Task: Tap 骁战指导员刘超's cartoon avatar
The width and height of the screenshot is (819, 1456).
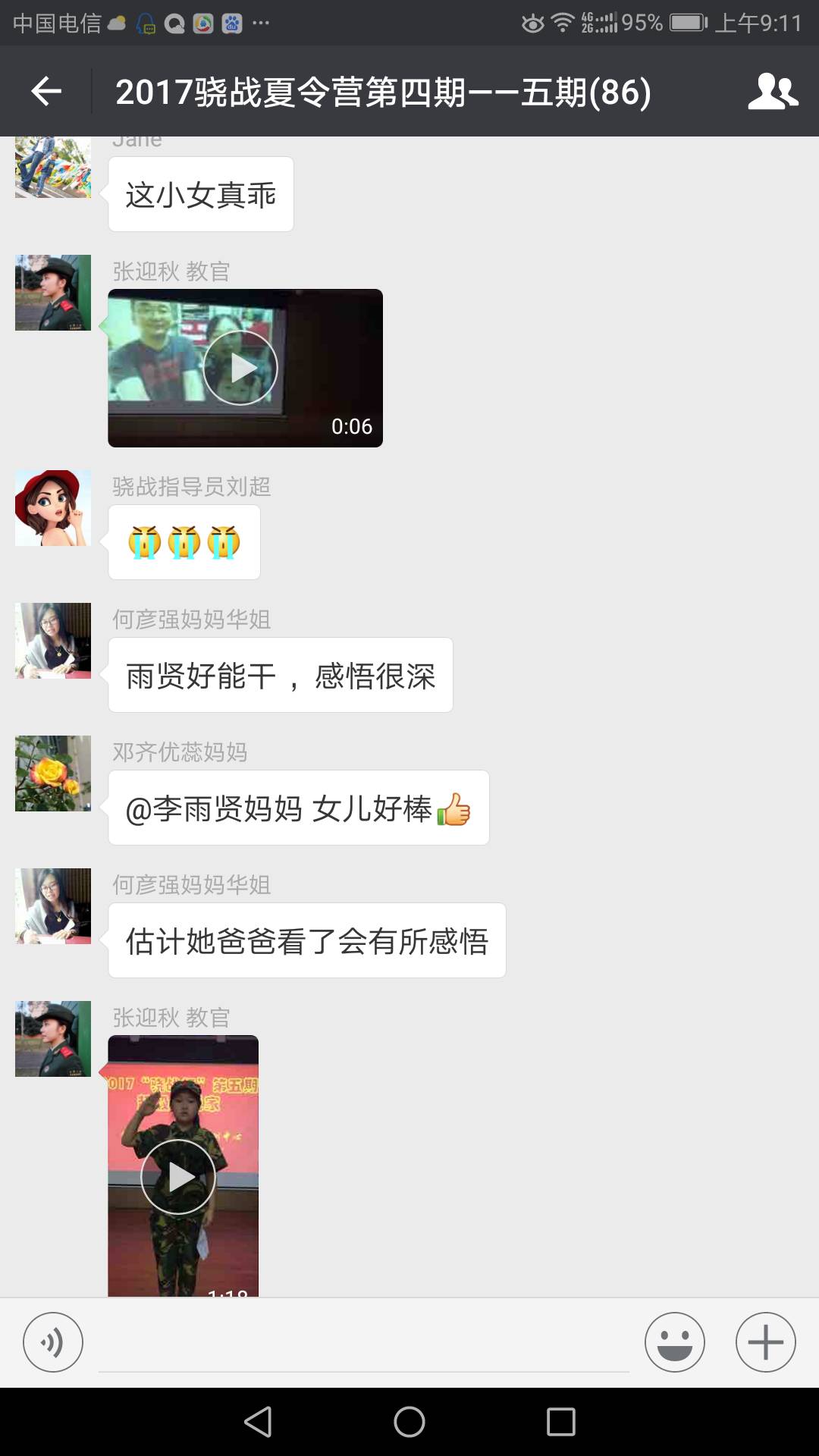Action: pyautogui.click(x=53, y=508)
